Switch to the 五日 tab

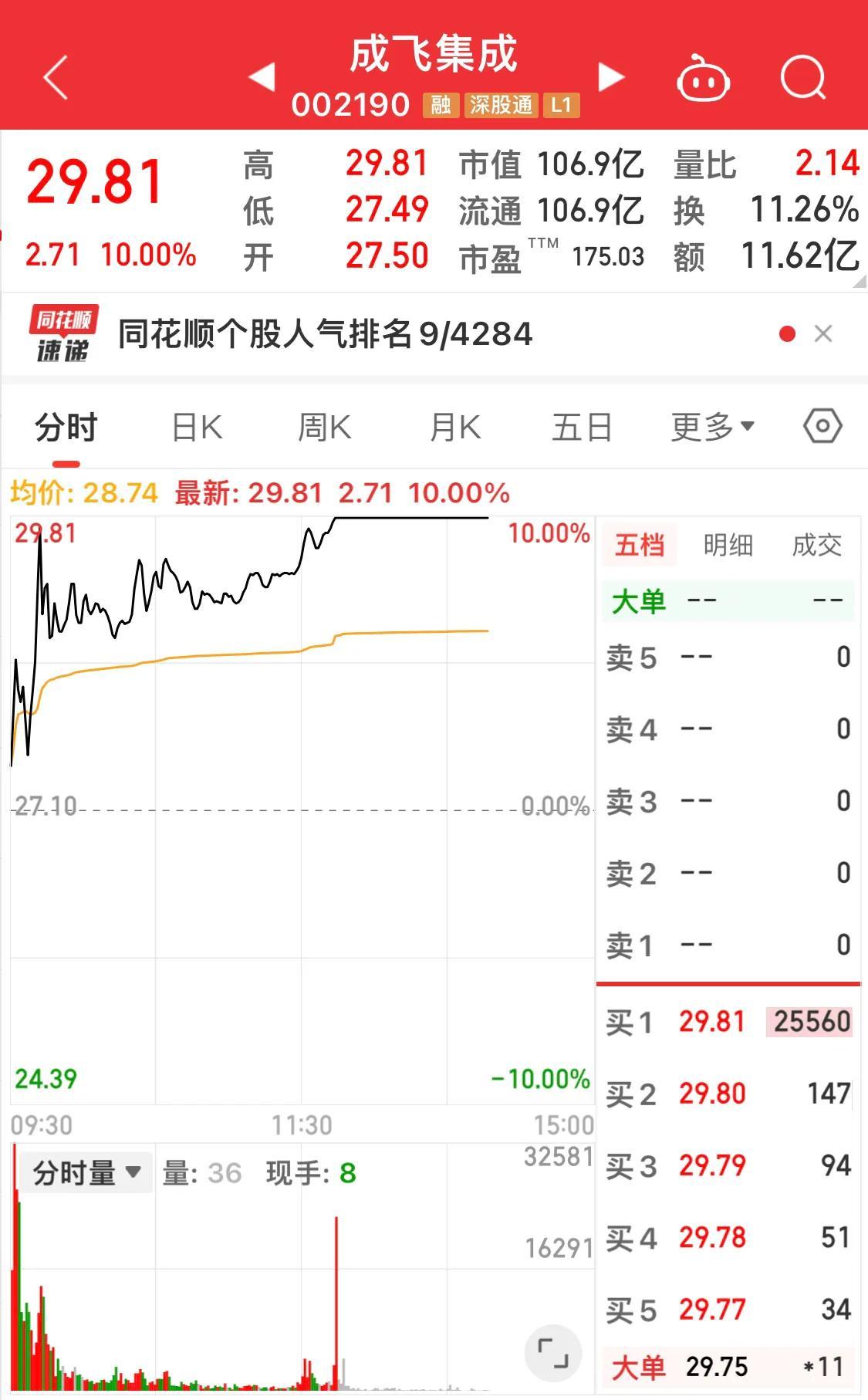coord(582,427)
